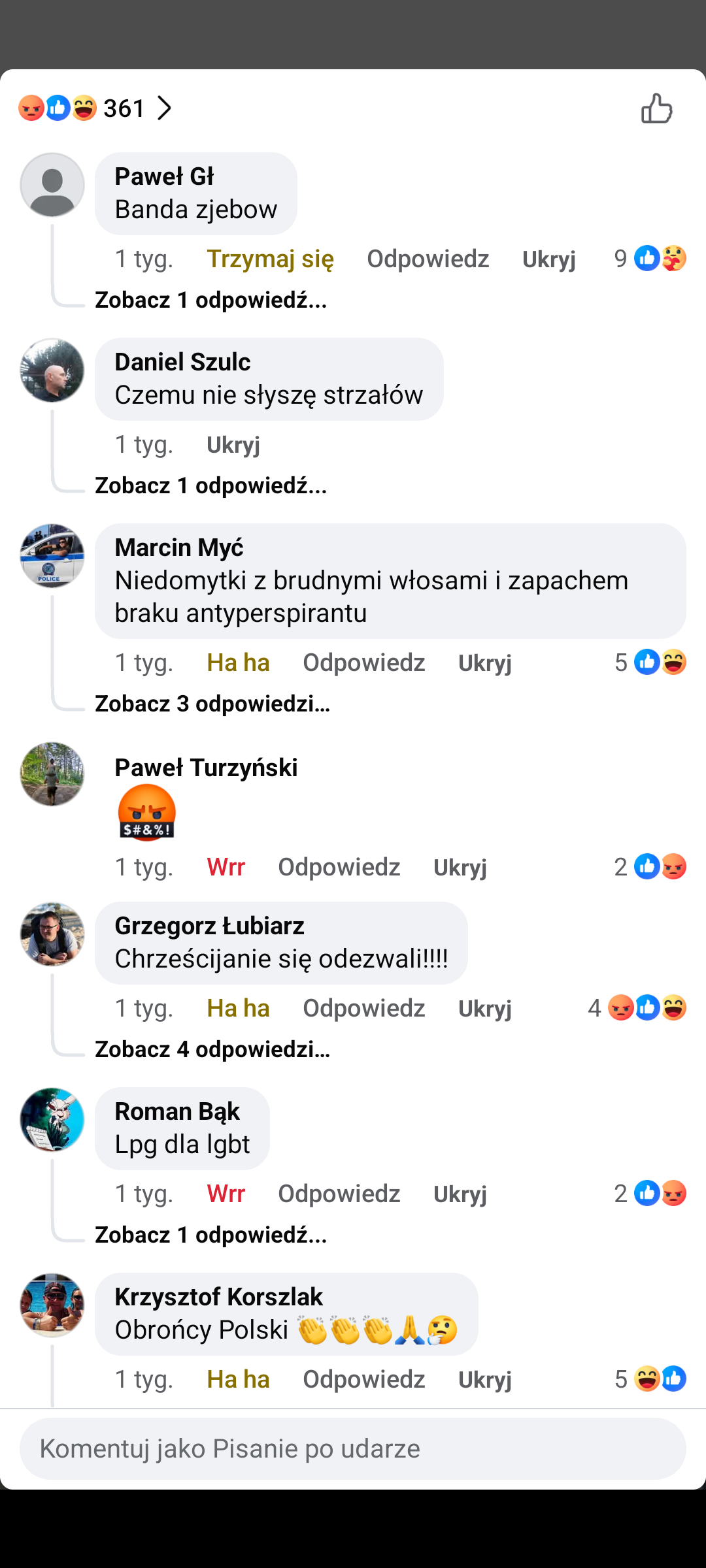Open Daniel Szulc's profile via his name
This screenshot has width=706, height=1568.
click(x=182, y=362)
